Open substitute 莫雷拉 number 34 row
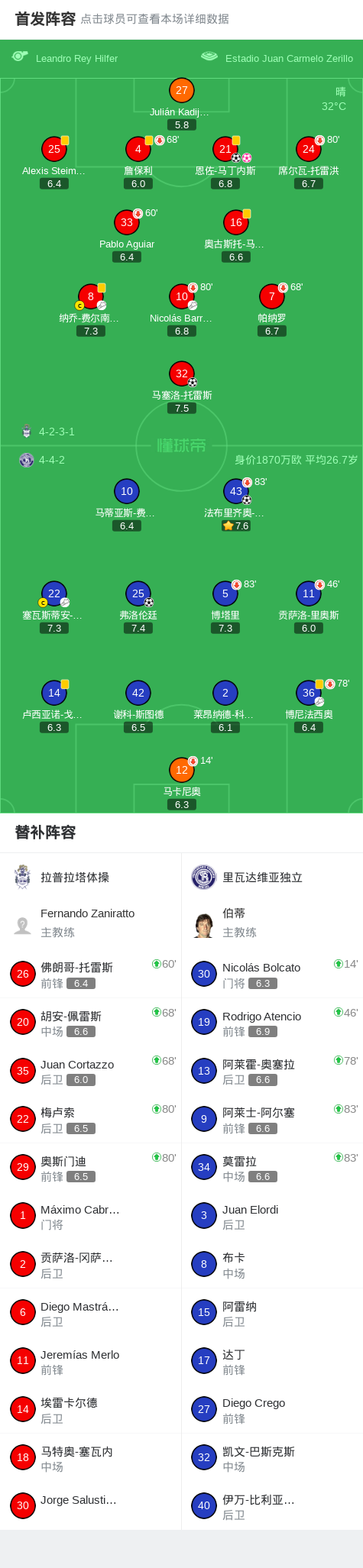The width and height of the screenshot is (363, 1568). 272,1168
